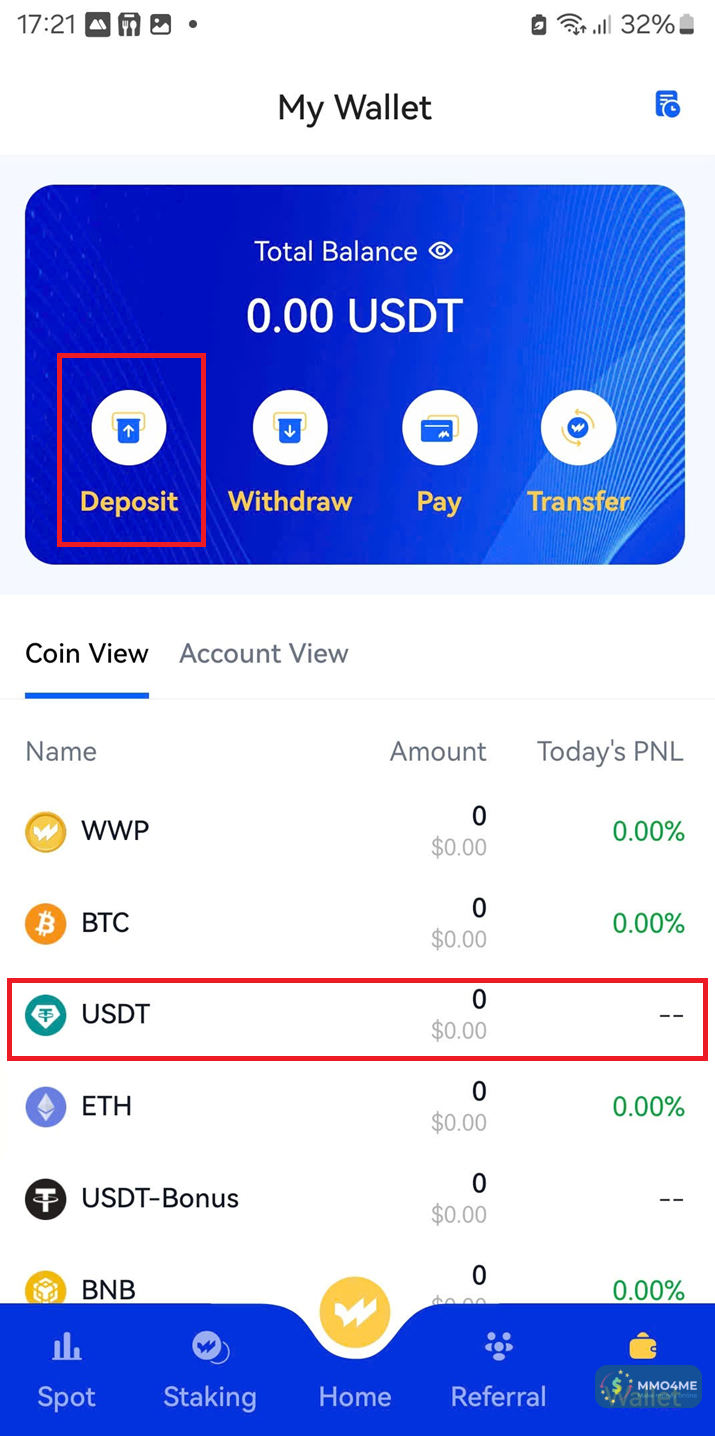715x1436 pixels.
Task: Hide the total balance with eye icon
Action: tap(440, 251)
